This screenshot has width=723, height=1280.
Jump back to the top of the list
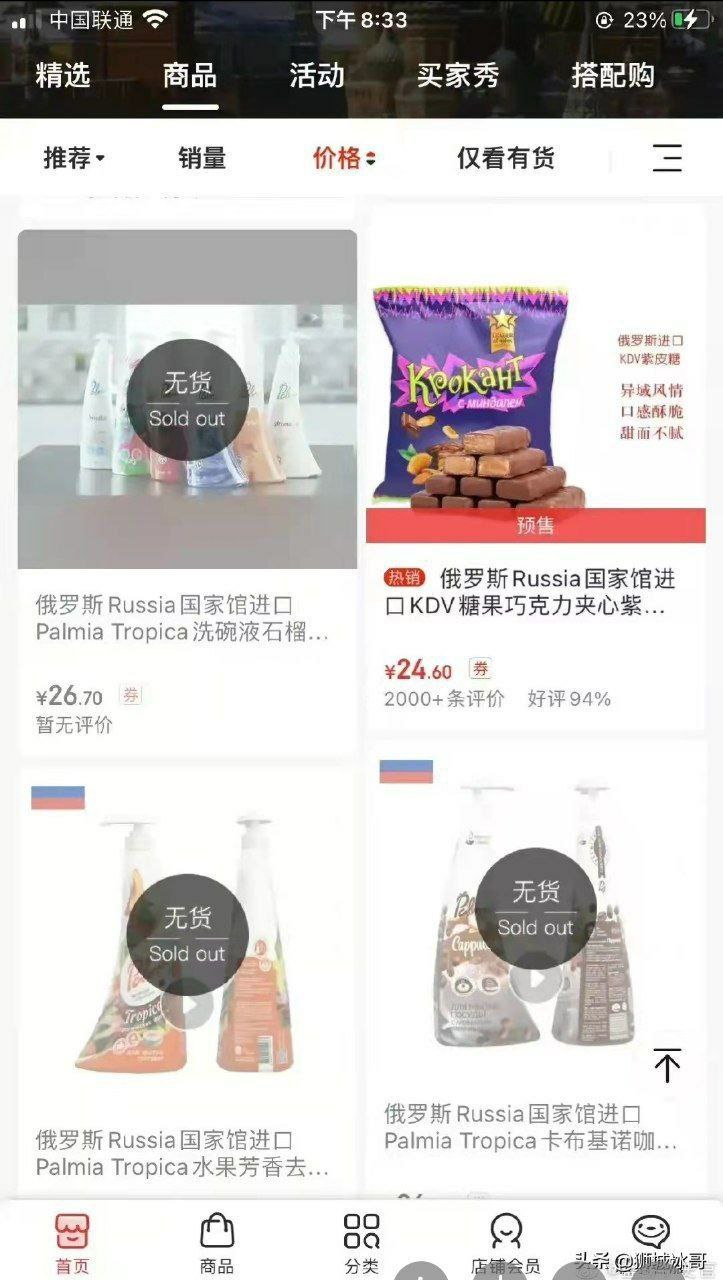point(667,1066)
